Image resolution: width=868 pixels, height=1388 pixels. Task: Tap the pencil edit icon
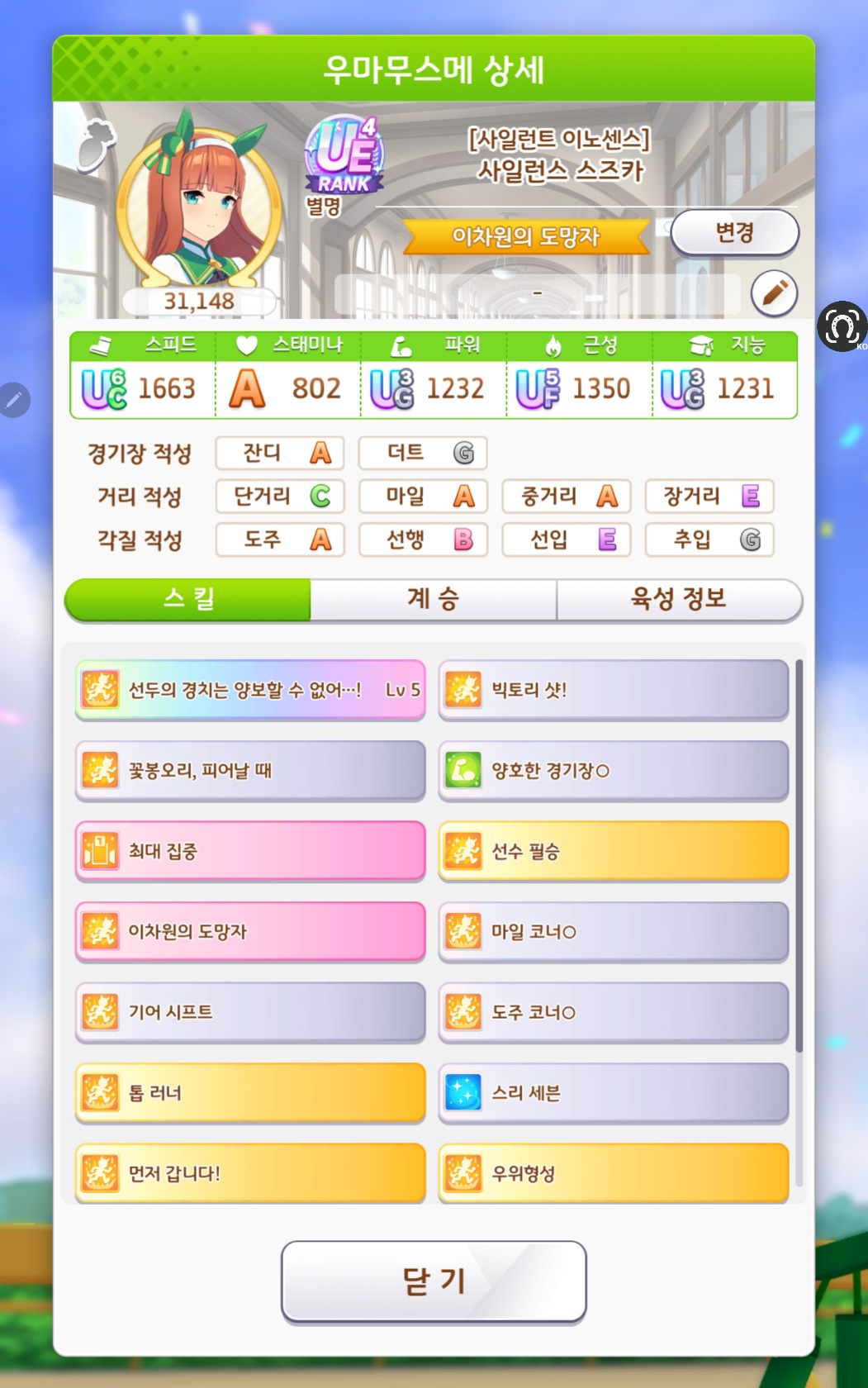tap(774, 293)
